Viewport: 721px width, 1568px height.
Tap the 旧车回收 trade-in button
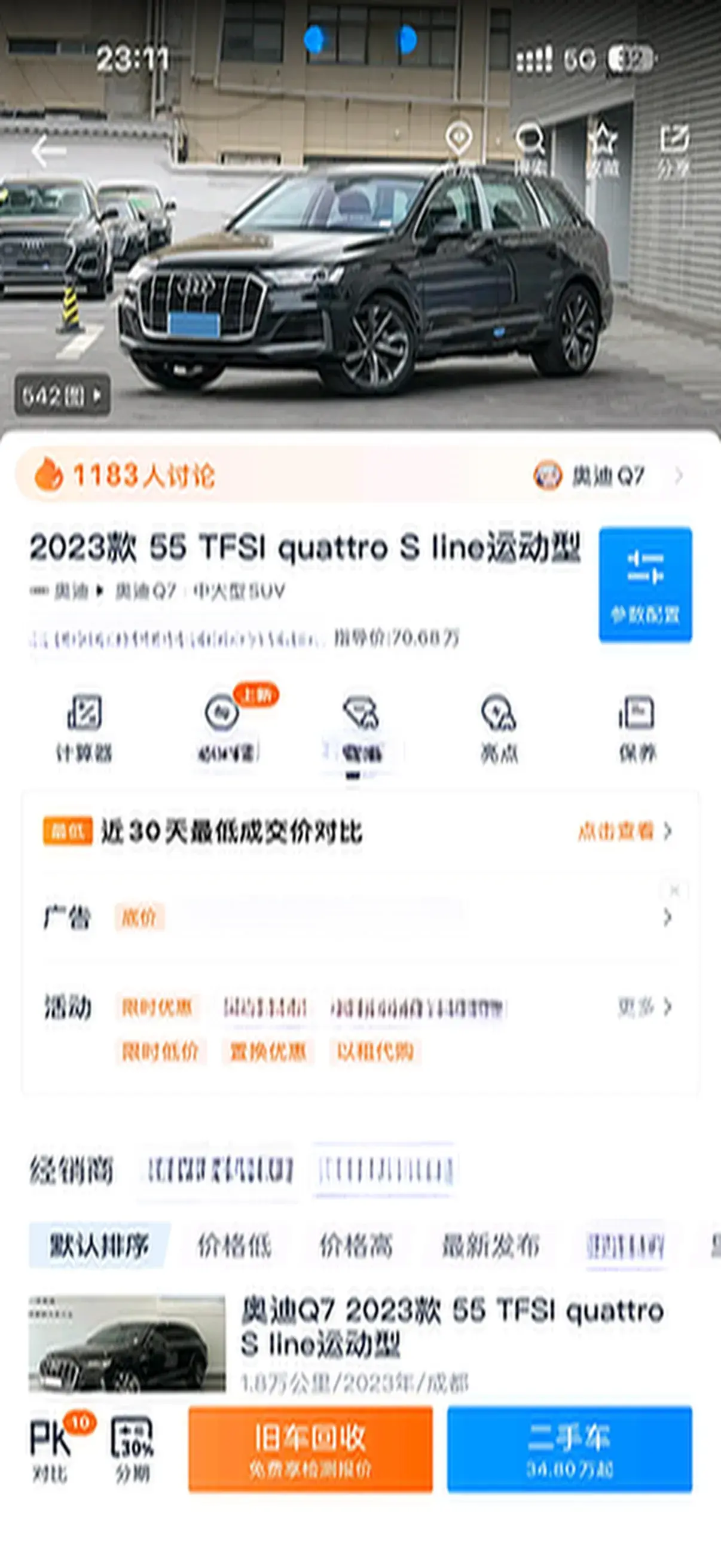click(x=310, y=1448)
